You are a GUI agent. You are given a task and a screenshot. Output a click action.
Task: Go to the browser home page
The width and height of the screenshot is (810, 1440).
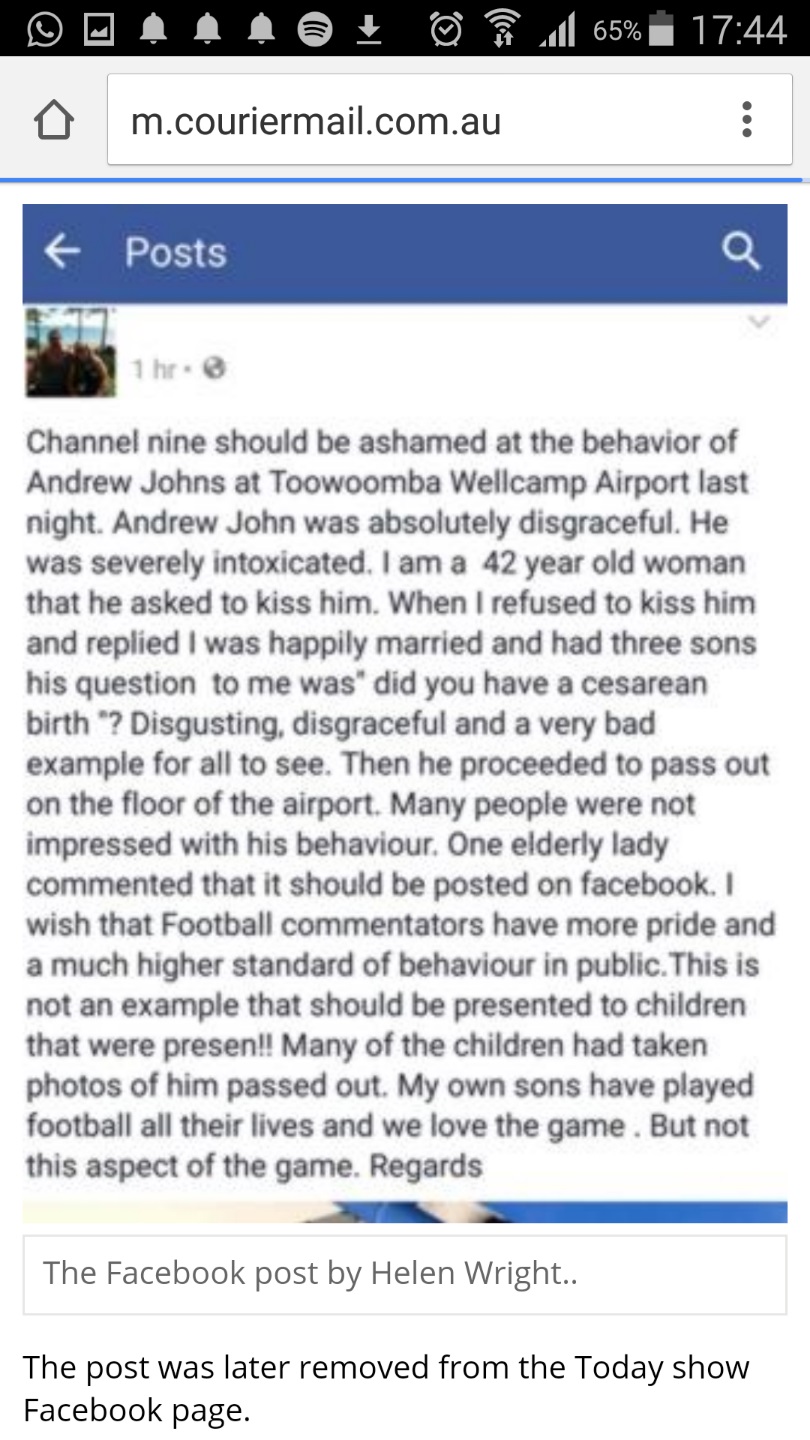click(54, 121)
